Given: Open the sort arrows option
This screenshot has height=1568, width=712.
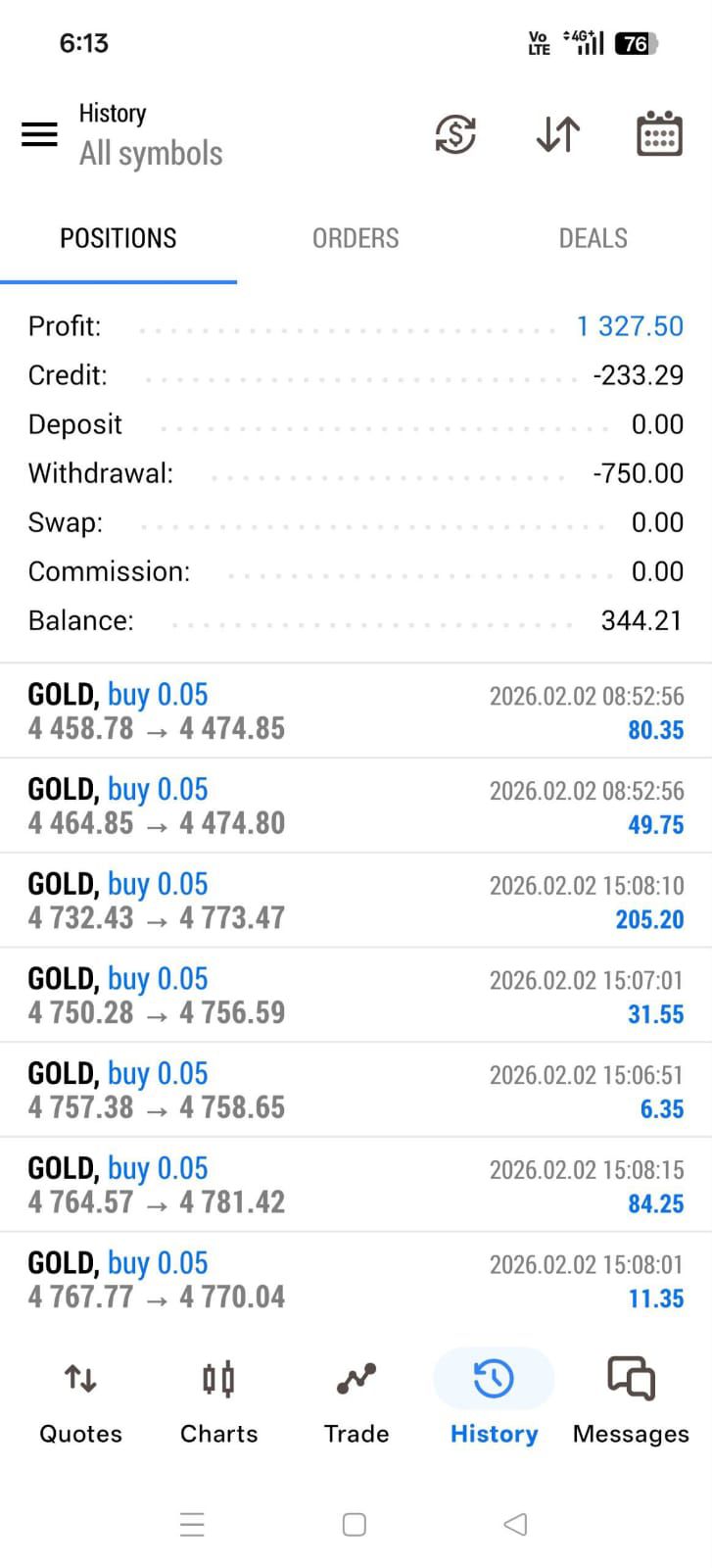Looking at the screenshot, I should click(558, 134).
